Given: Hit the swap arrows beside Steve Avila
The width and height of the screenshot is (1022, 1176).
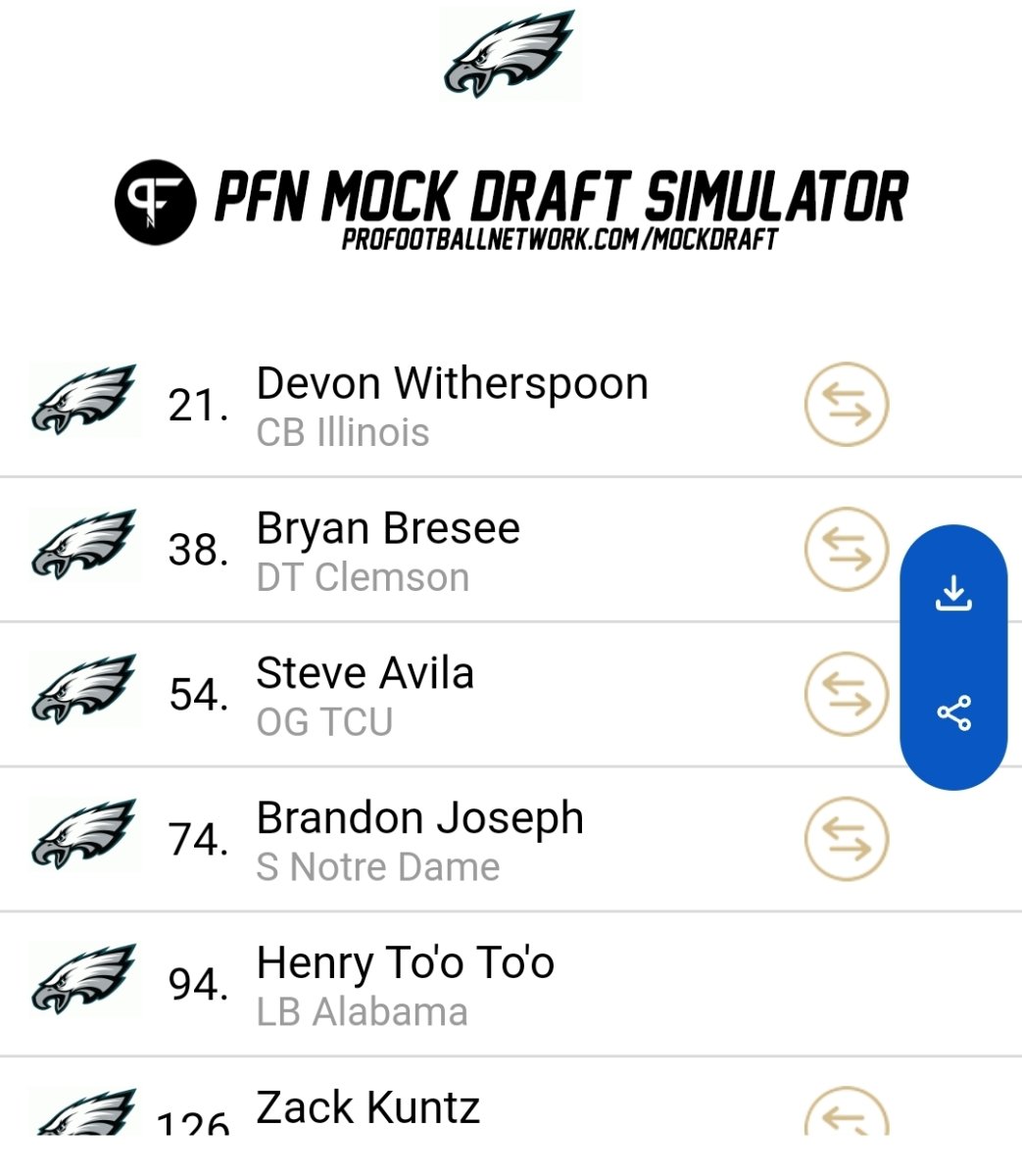Looking at the screenshot, I should point(847,695).
